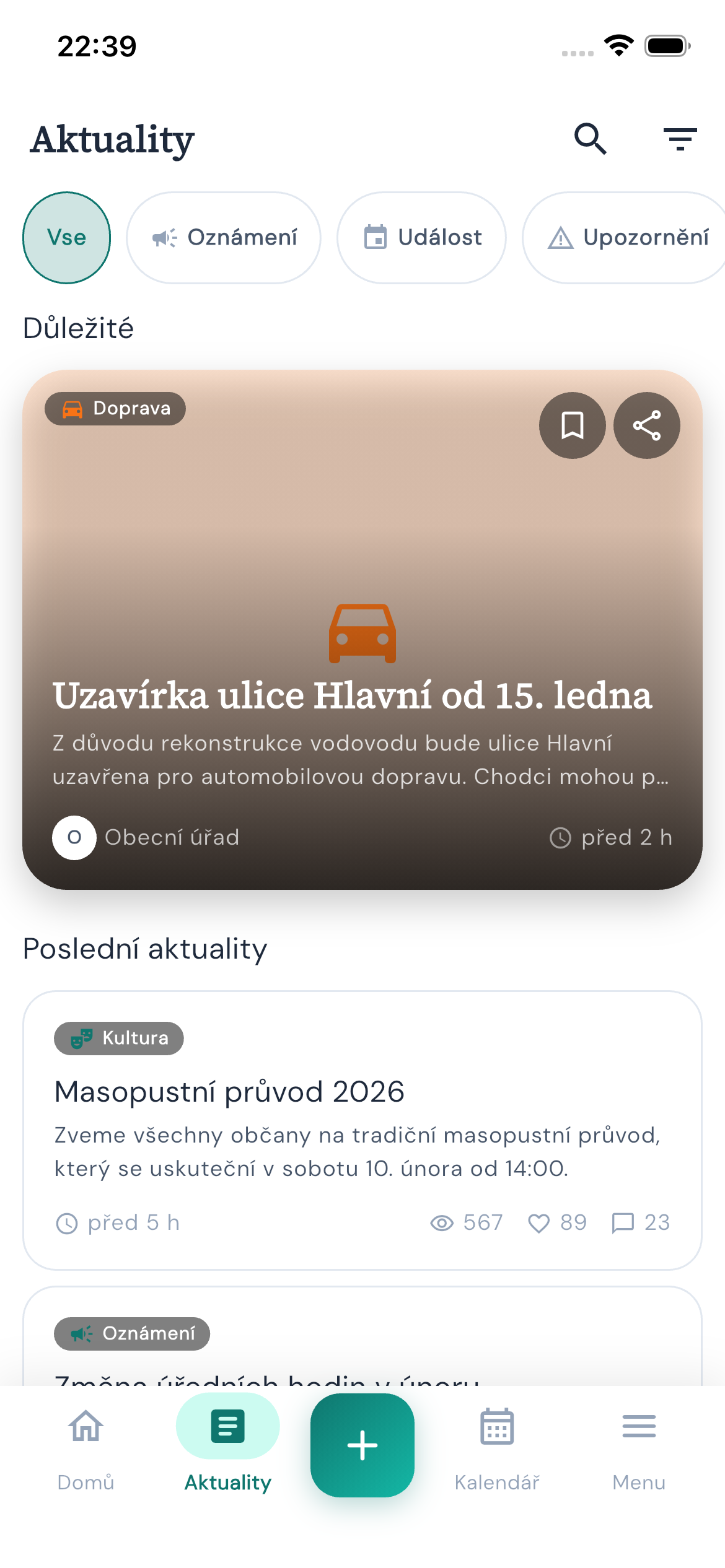Select the Vse filter chip

(x=67, y=238)
